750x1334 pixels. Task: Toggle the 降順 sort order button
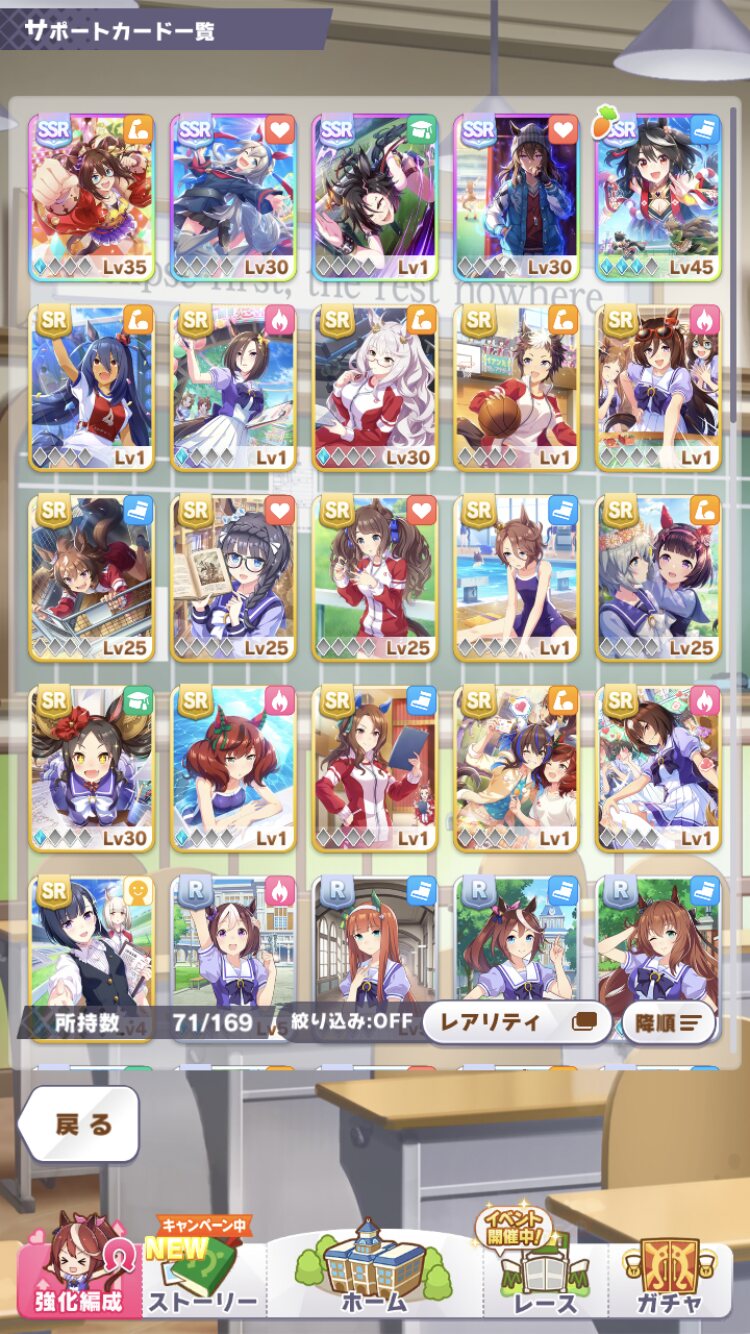click(669, 1022)
